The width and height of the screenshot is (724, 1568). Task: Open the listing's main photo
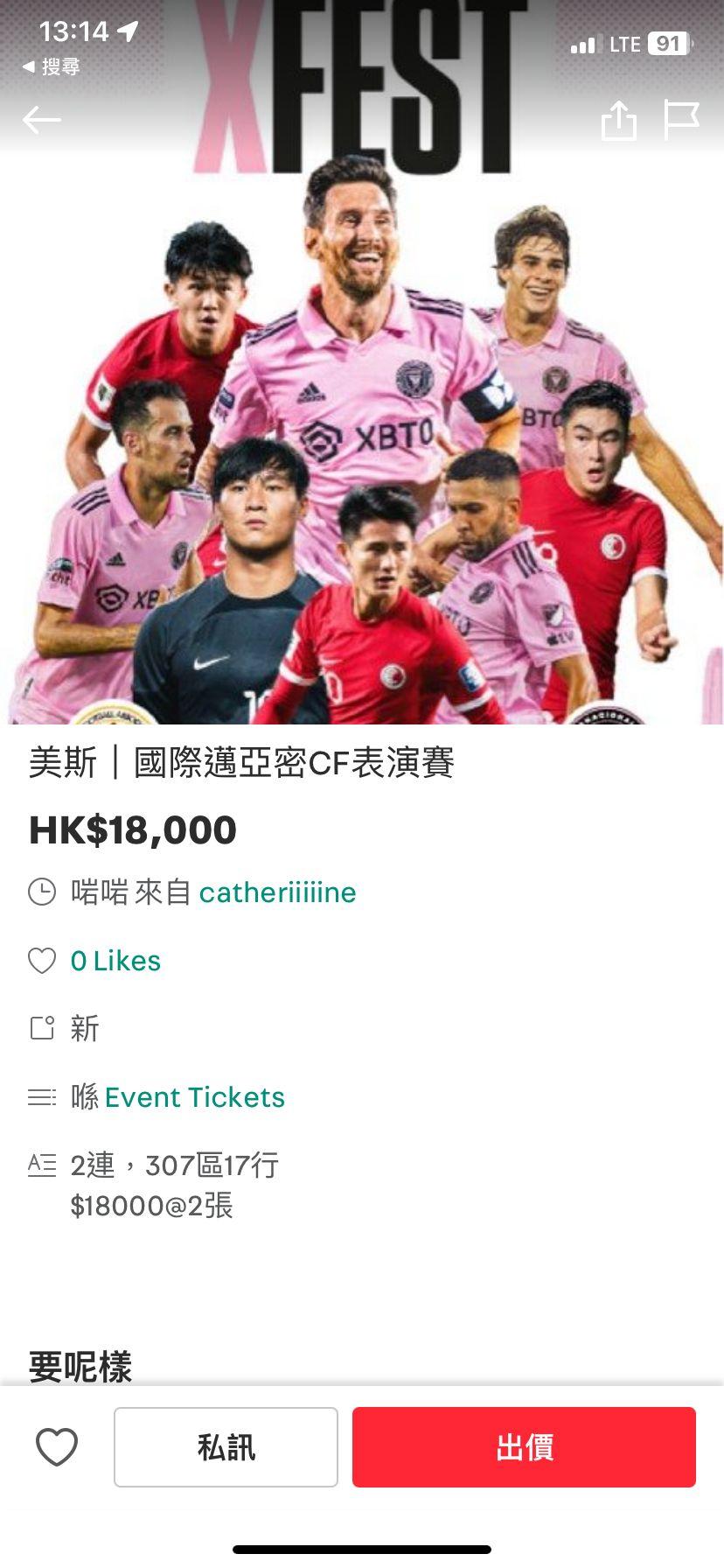362,437
